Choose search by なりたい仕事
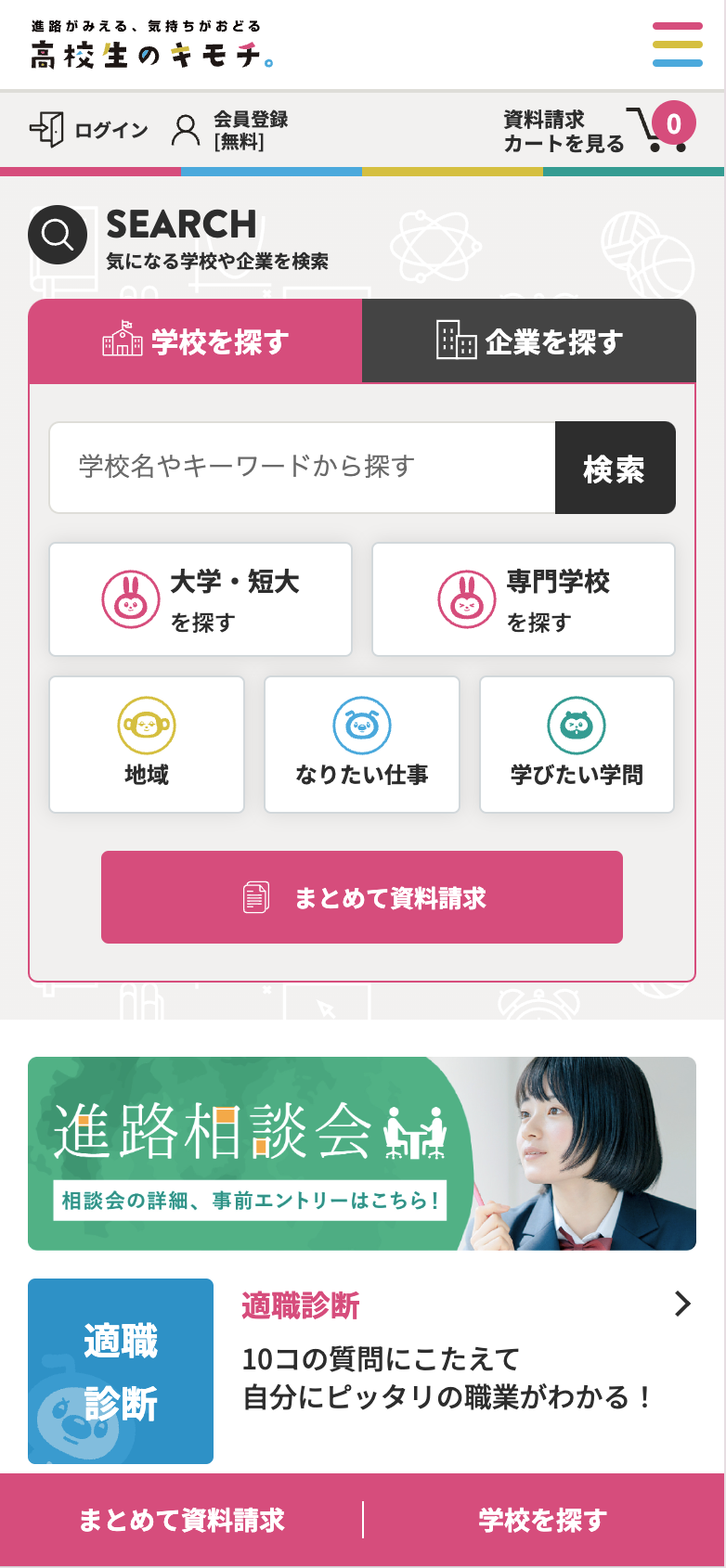 pos(362,744)
